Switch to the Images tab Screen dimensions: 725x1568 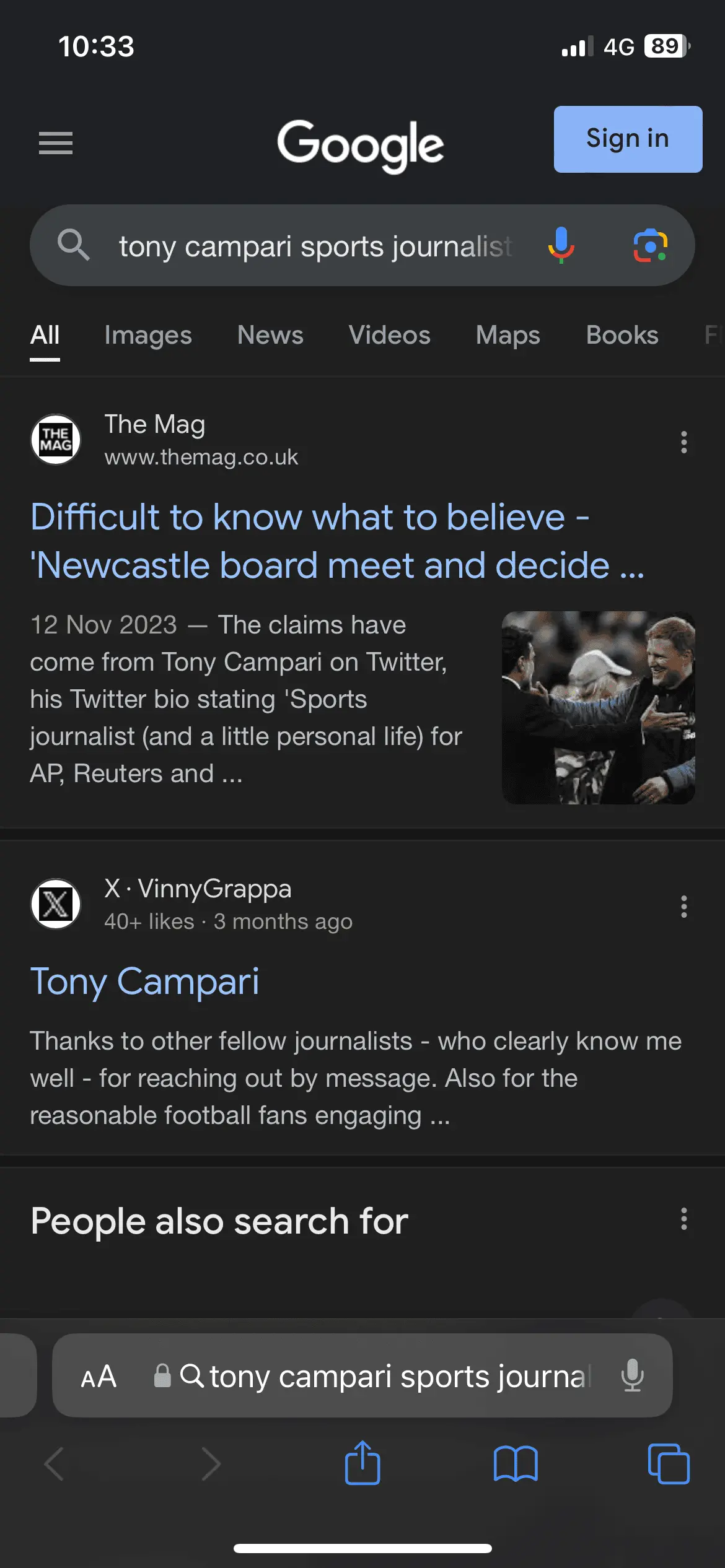click(148, 335)
